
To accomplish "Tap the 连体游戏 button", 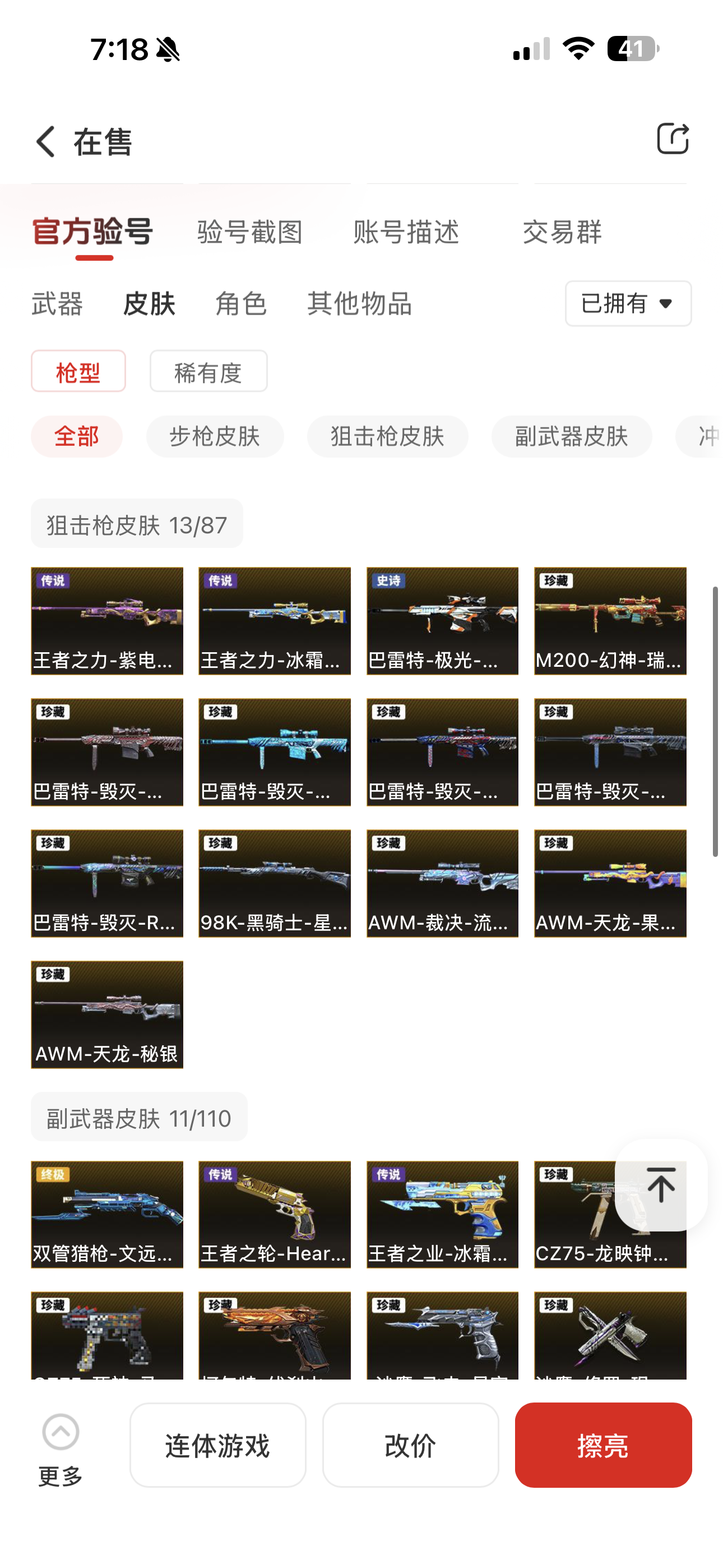I will 217,1445.
